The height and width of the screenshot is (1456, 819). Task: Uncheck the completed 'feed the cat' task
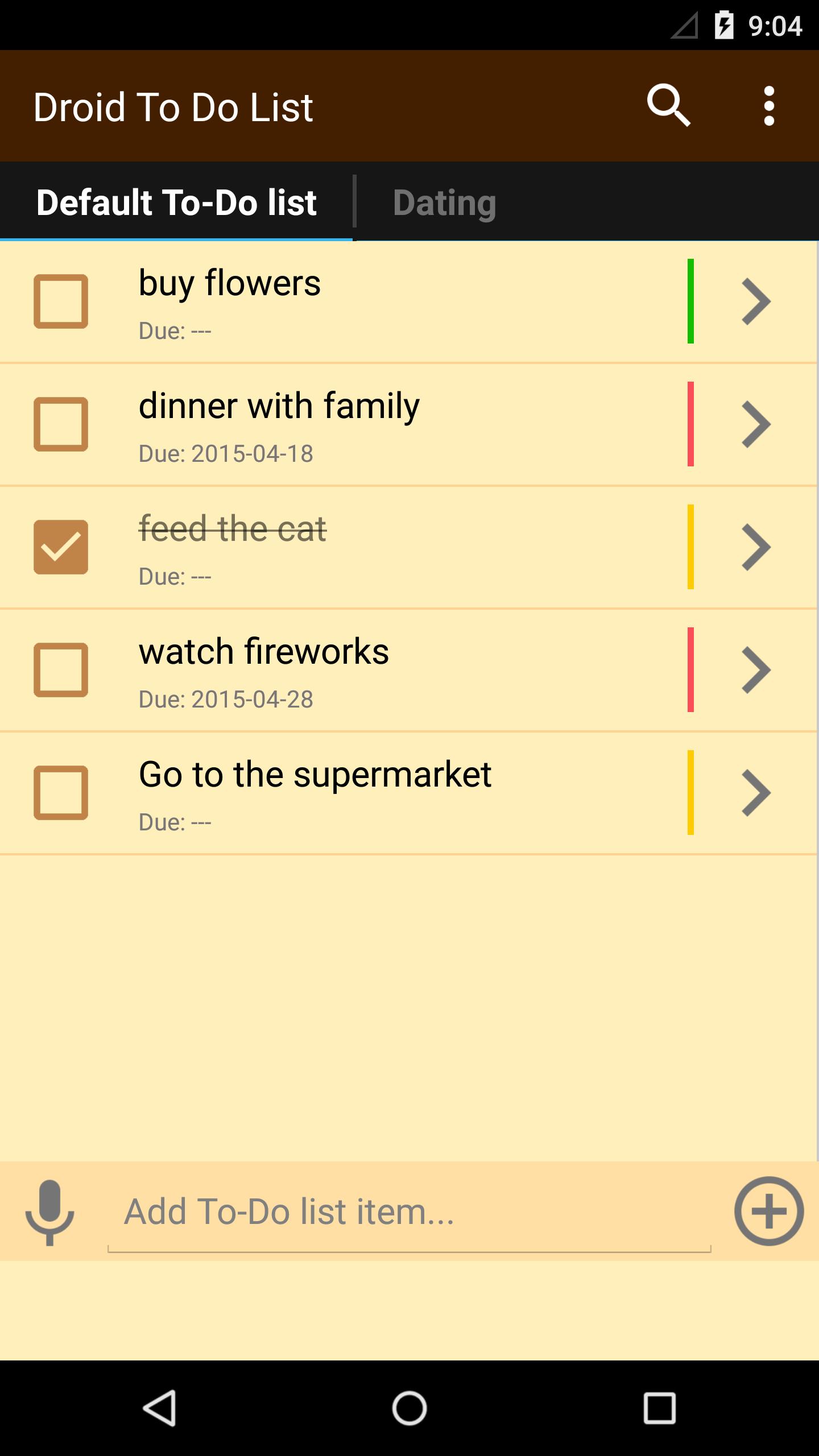[x=61, y=547]
